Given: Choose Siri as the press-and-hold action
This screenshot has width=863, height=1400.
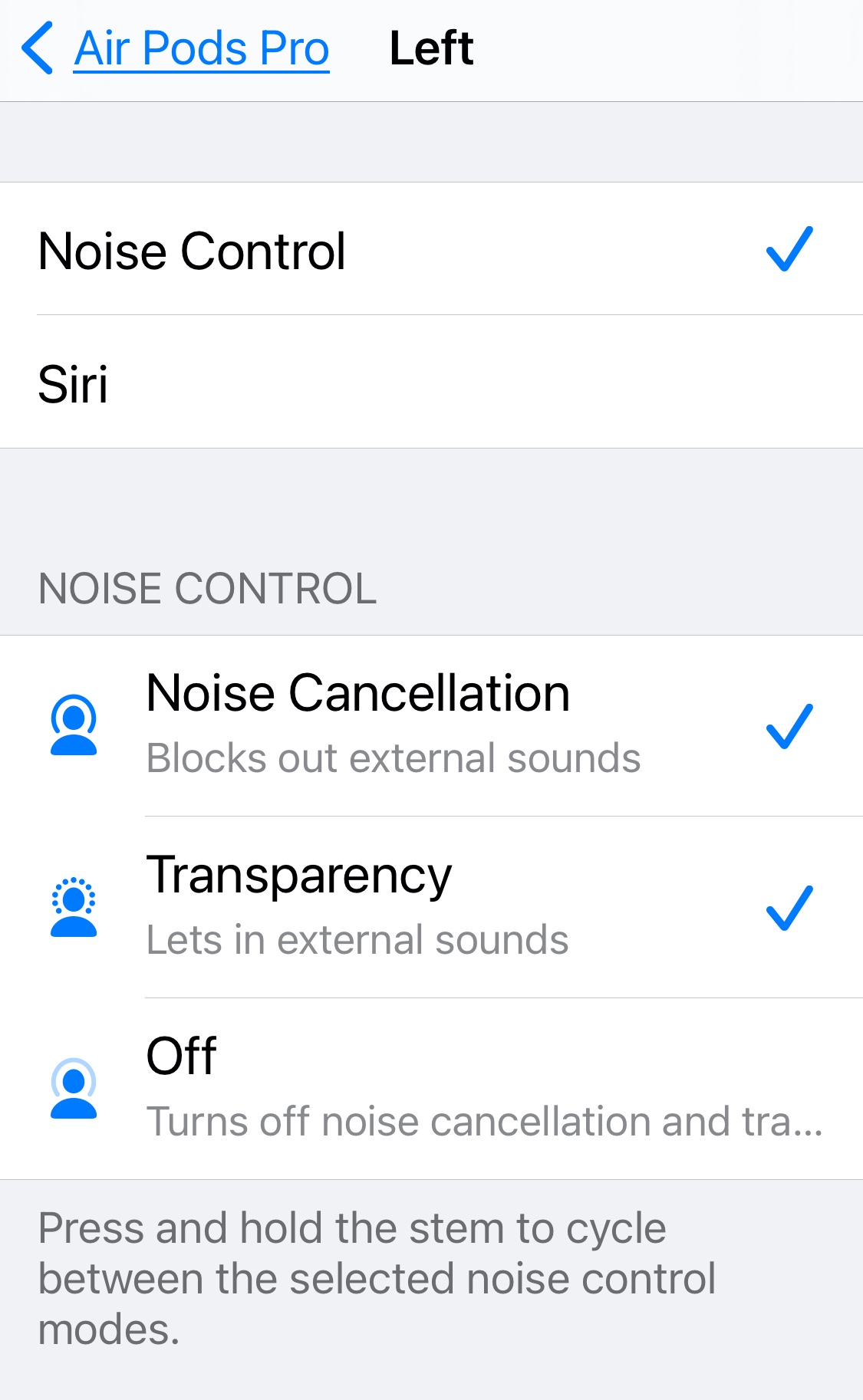Looking at the screenshot, I should click(430, 383).
